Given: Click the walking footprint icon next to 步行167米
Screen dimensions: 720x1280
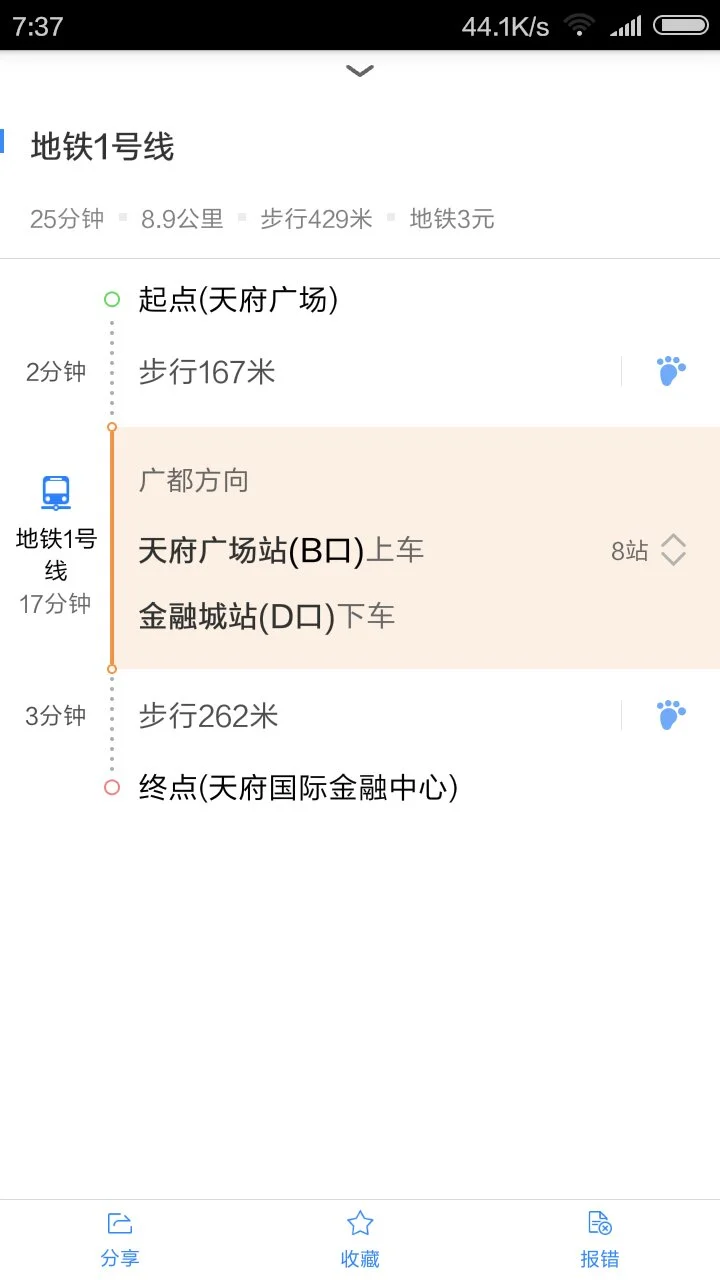Looking at the screenshot, I should pyautogui.click(x=670, y=370).
